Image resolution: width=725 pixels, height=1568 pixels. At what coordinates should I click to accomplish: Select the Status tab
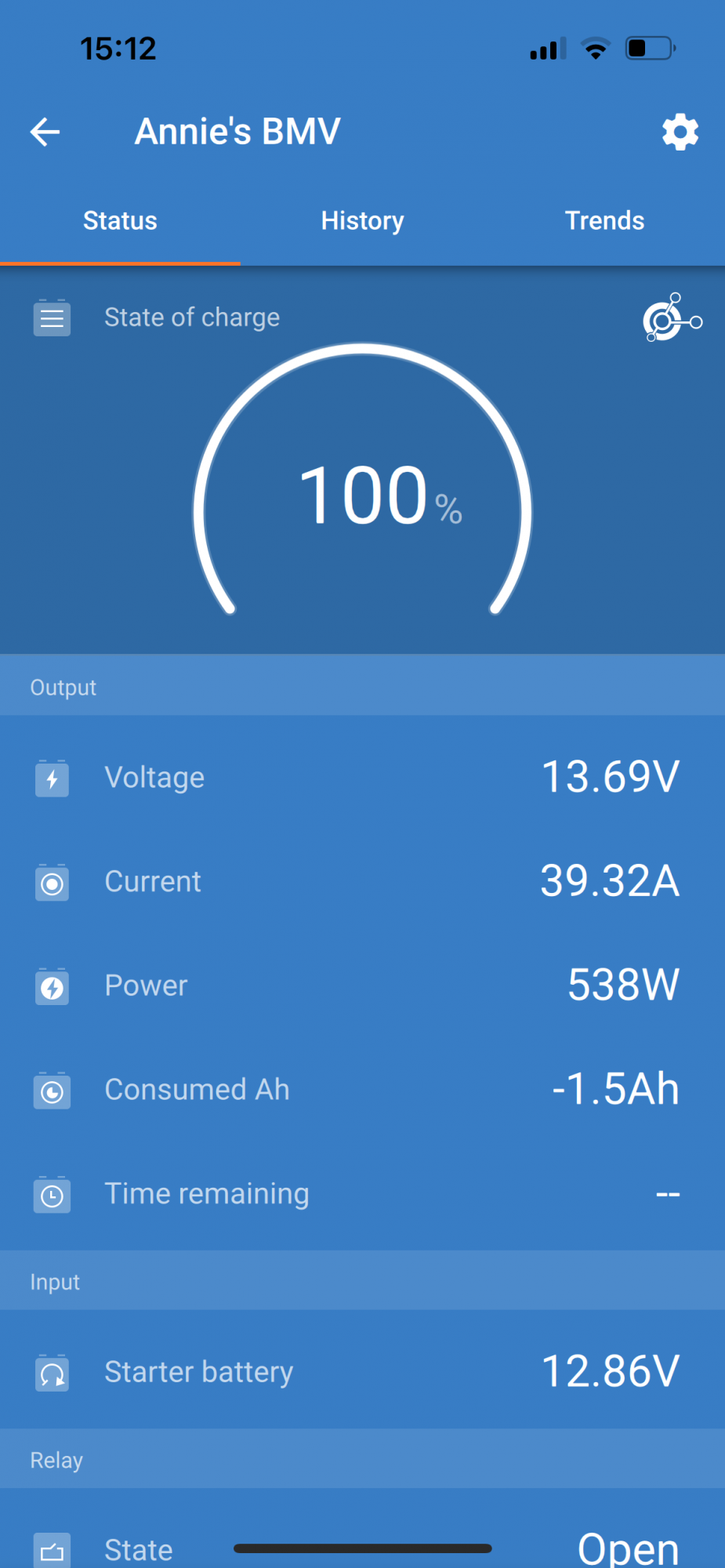pos(120,221)
